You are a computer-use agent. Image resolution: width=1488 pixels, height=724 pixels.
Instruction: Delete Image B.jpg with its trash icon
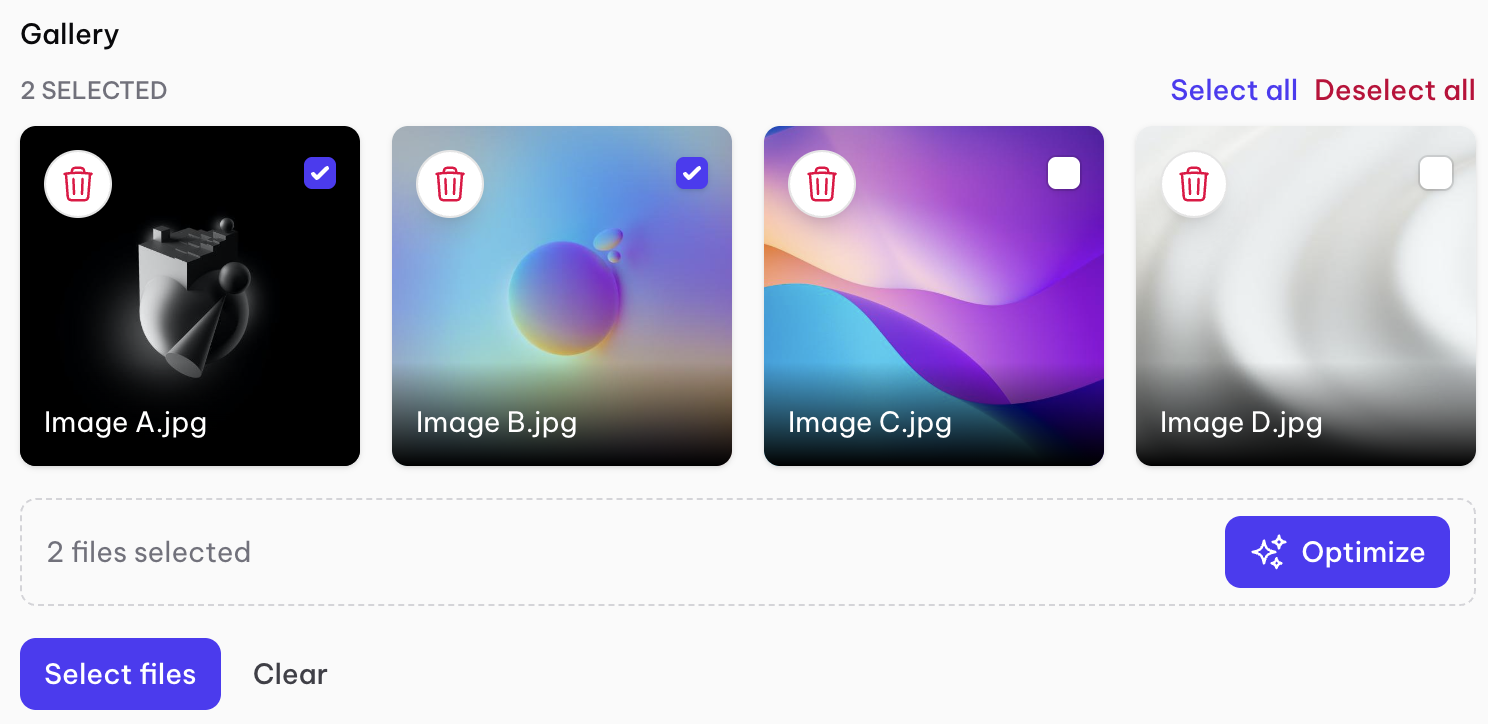450,184
